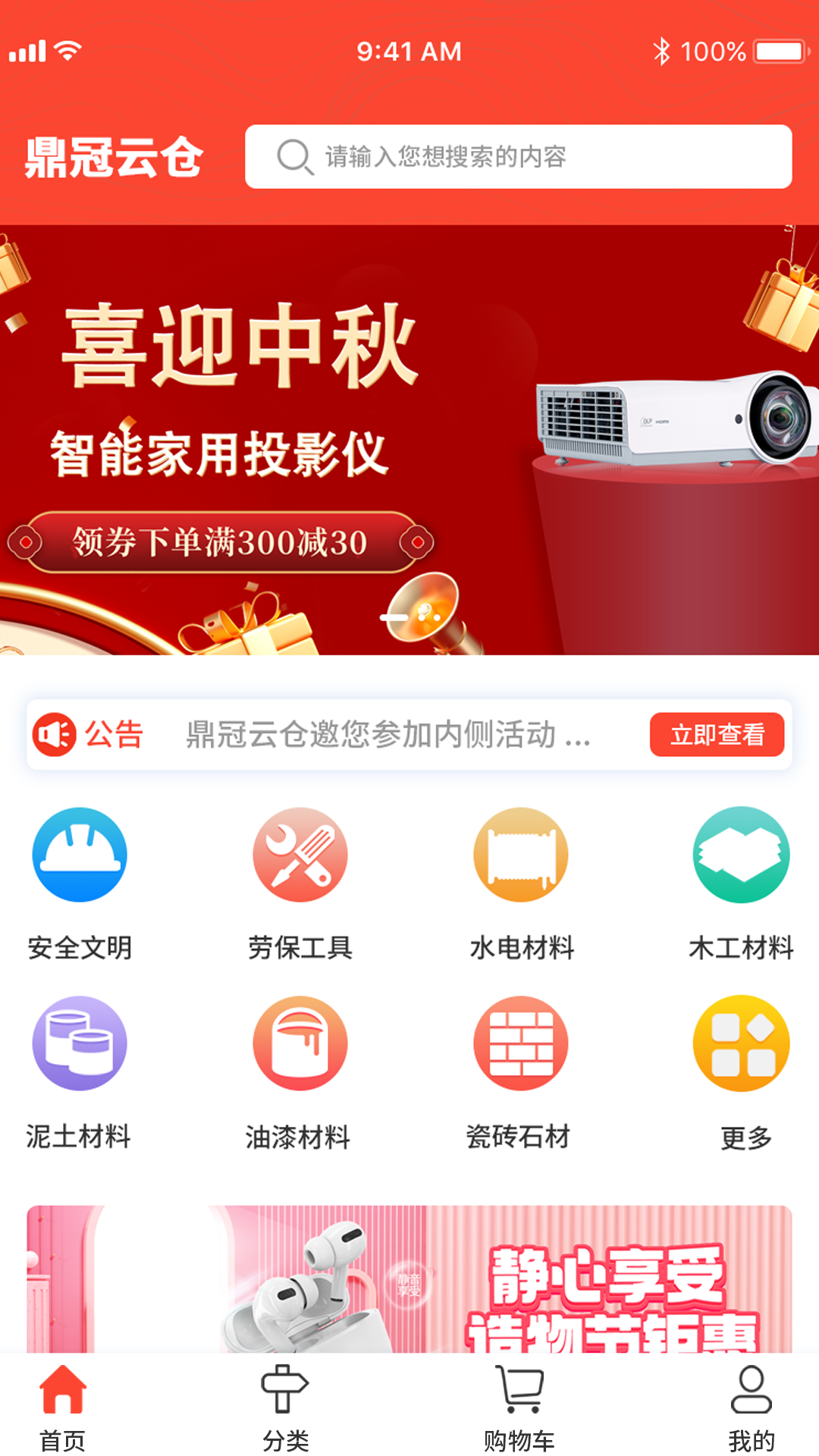Tap the coupon 满300减30 ribbon
The width and height of the screenshot is (819, 1456).
point(218,542)
